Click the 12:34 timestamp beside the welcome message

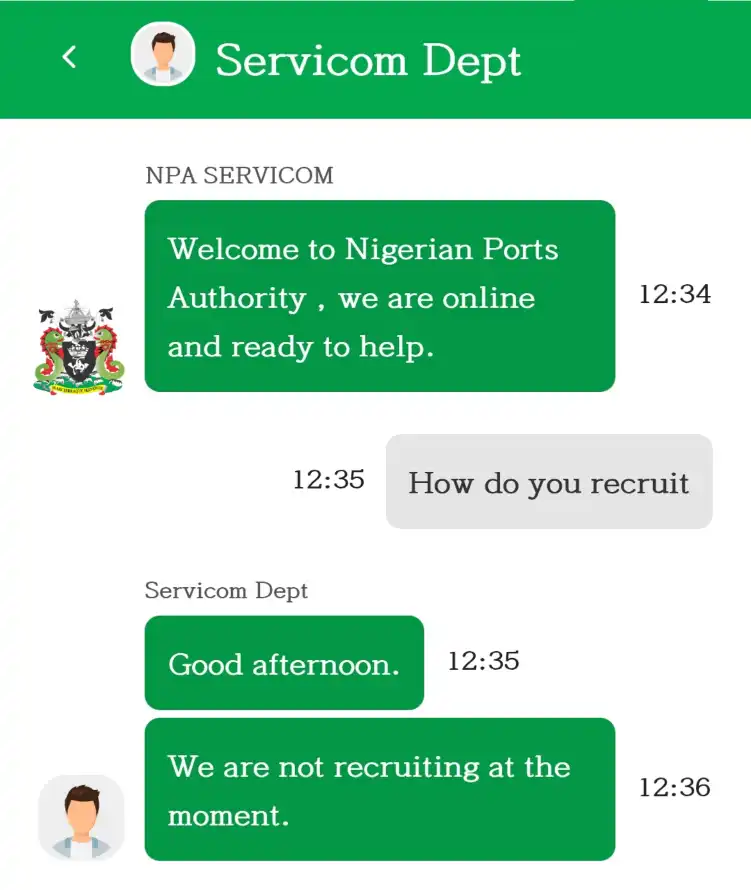tap(677, 293)
